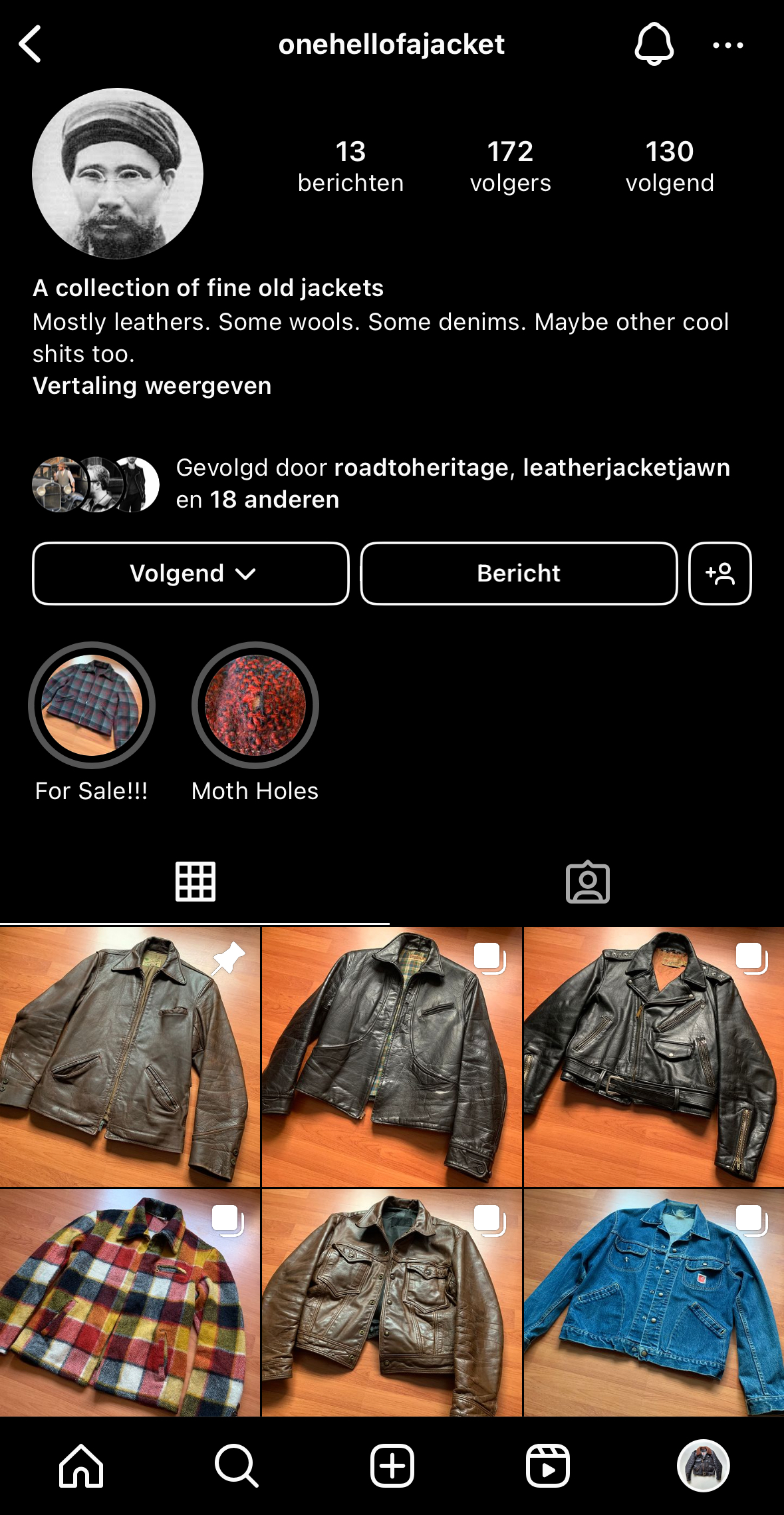Viewport: 784px width, 1515px height.
Task: Send a message with the Bericht button
Action: [x=519, y=574]
